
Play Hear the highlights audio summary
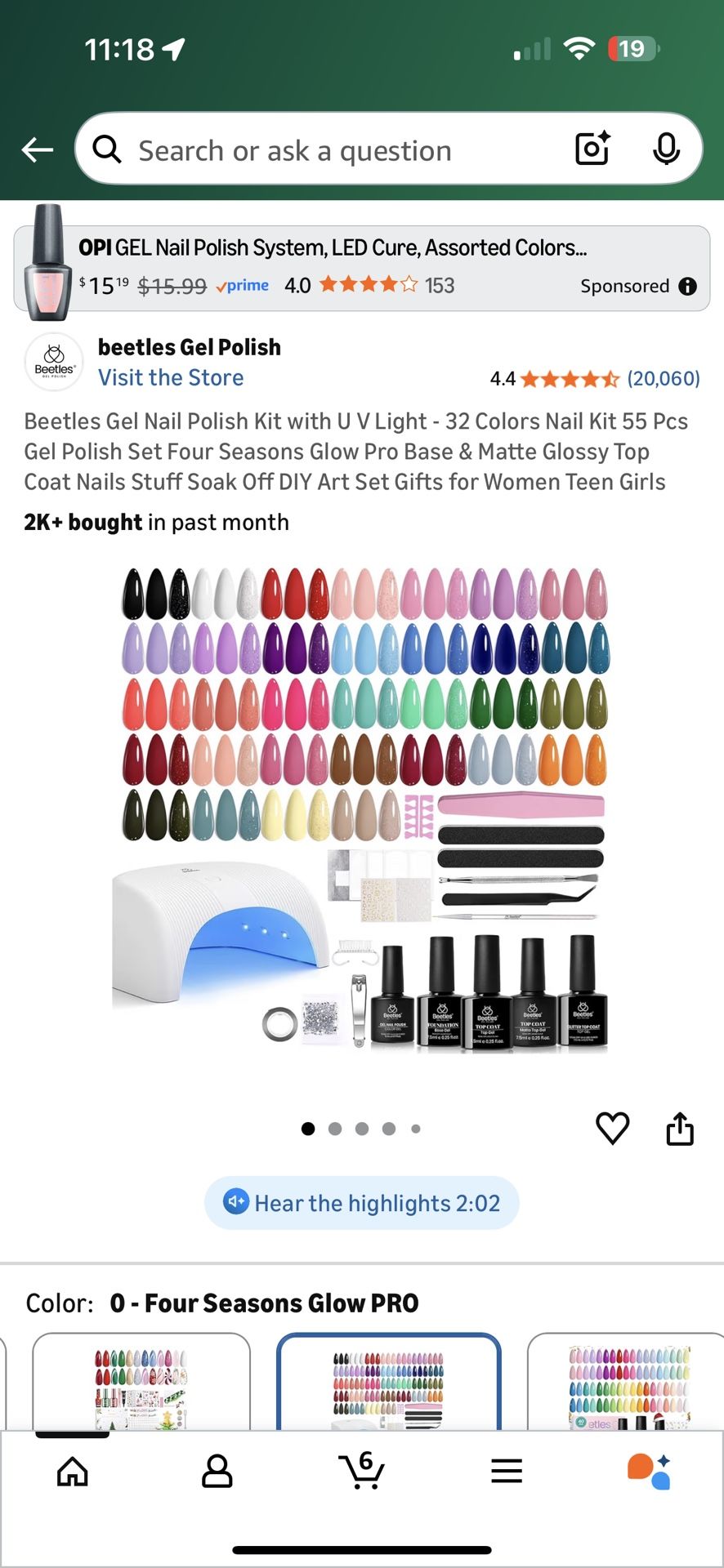362,1202
